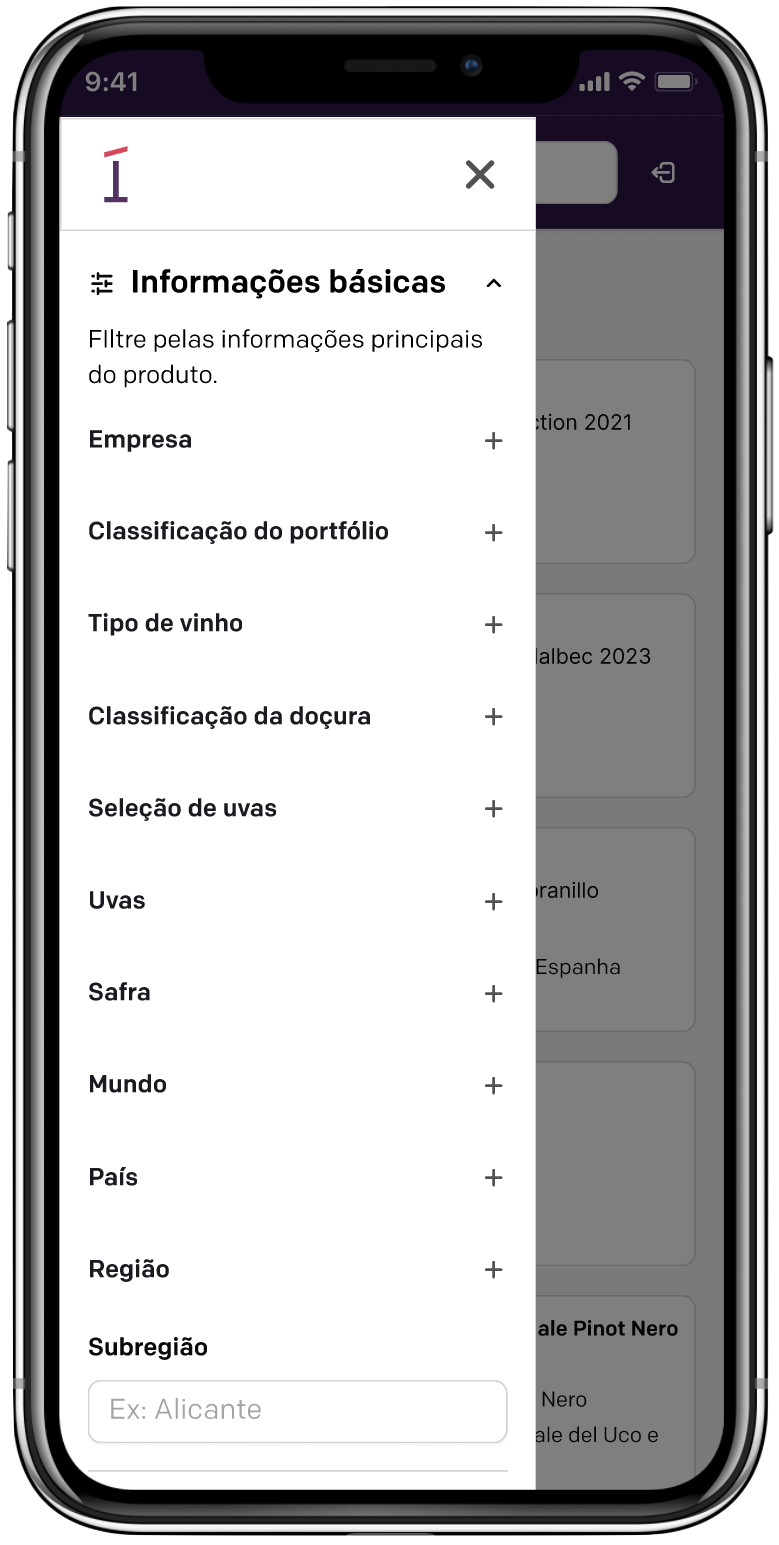Tap the Subregião text field
The image size is (779, 1545).
[297, 1411]
